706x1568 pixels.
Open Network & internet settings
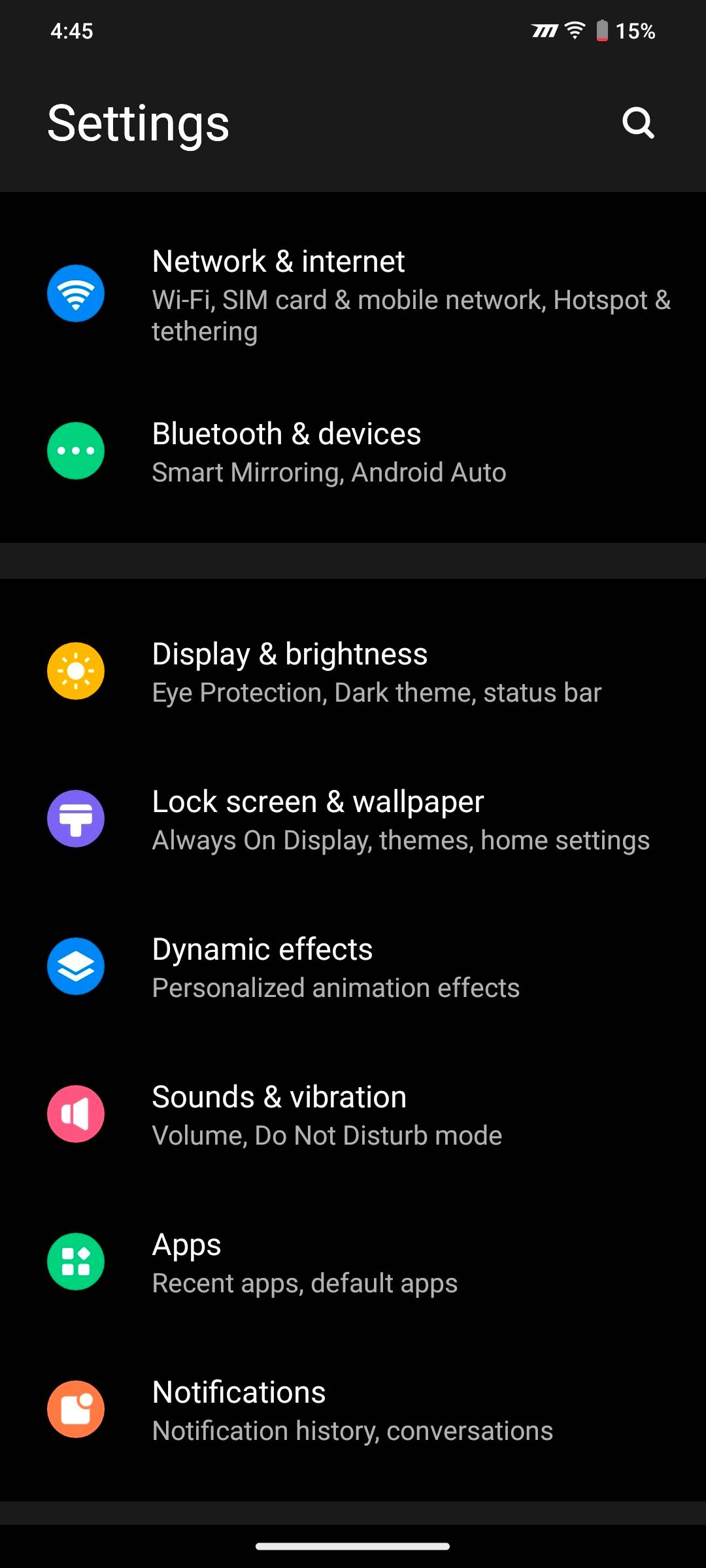point(353,294)
